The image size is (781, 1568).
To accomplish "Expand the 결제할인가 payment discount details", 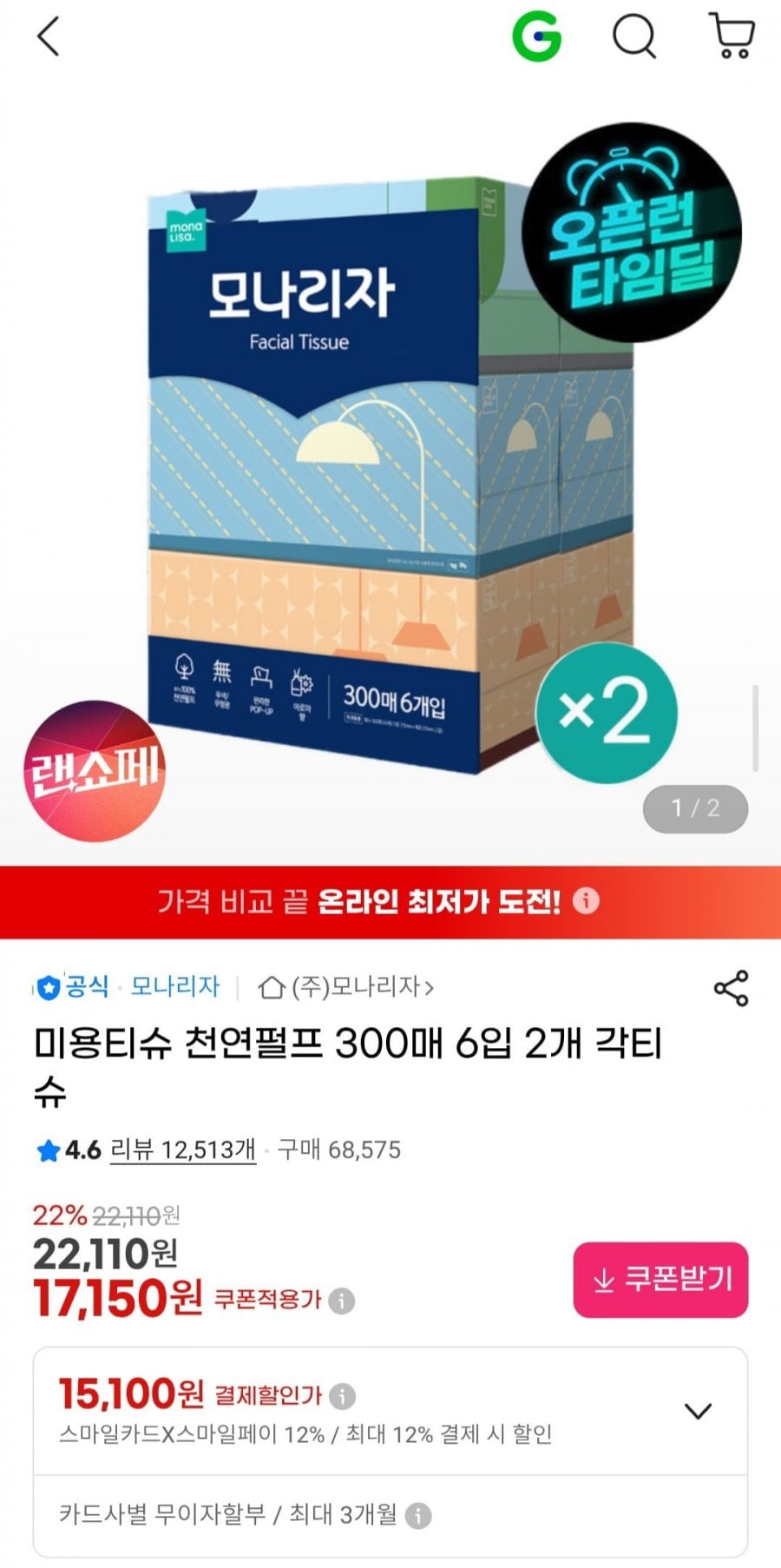I will coord(698,1411).
